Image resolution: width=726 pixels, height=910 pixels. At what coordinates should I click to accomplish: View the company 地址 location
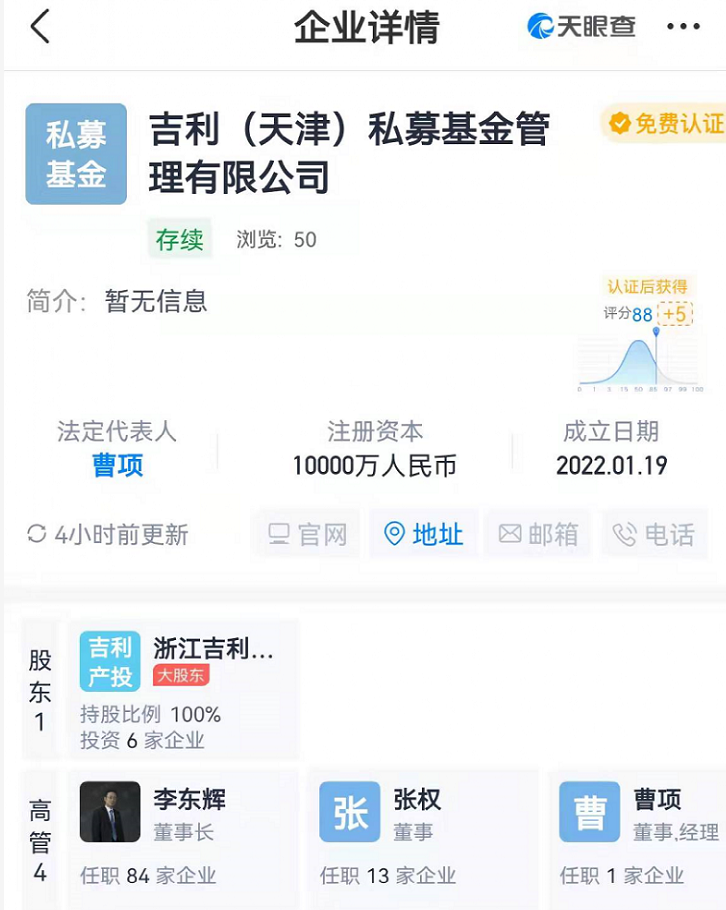[x=424, y=534]
